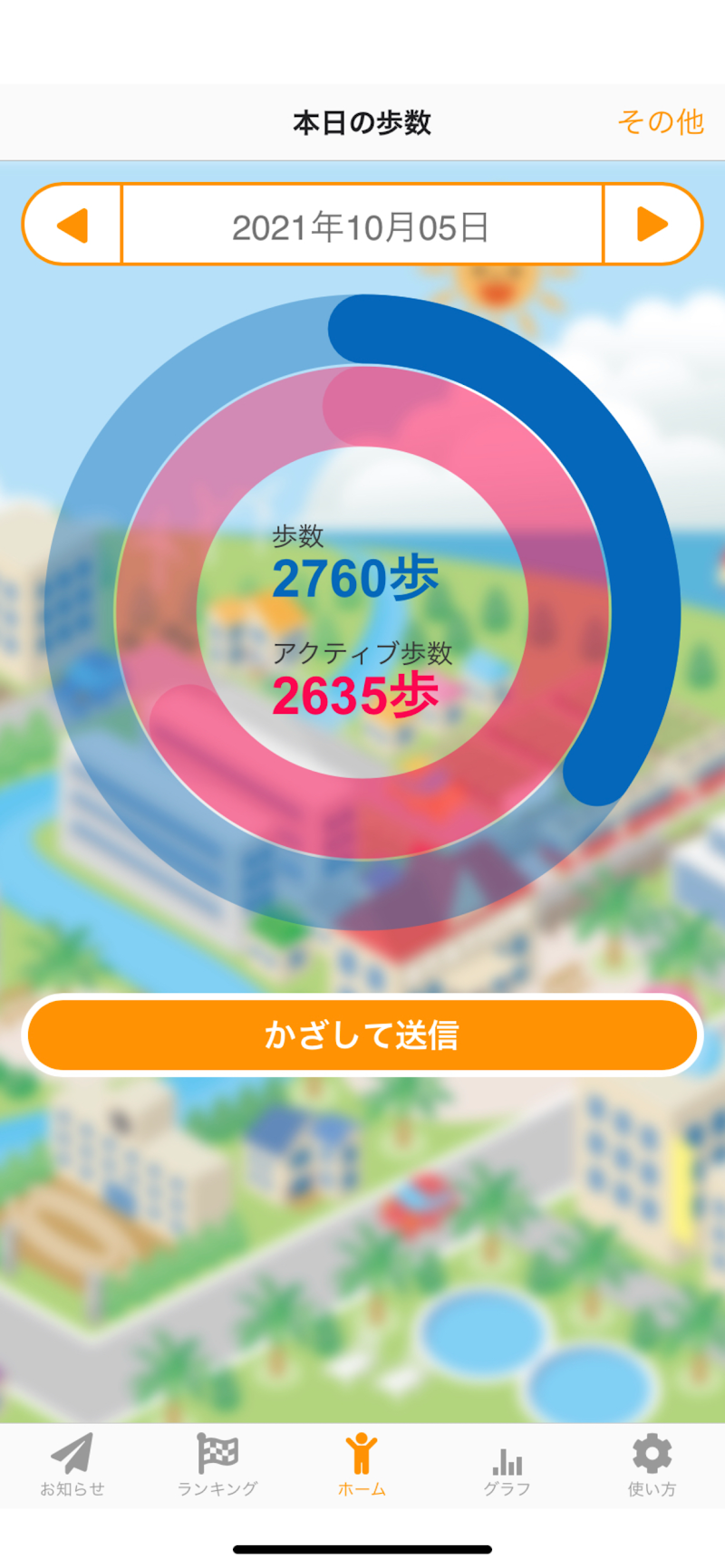
Task: View the グラフ tab
Action: [x=507, y=1465]
